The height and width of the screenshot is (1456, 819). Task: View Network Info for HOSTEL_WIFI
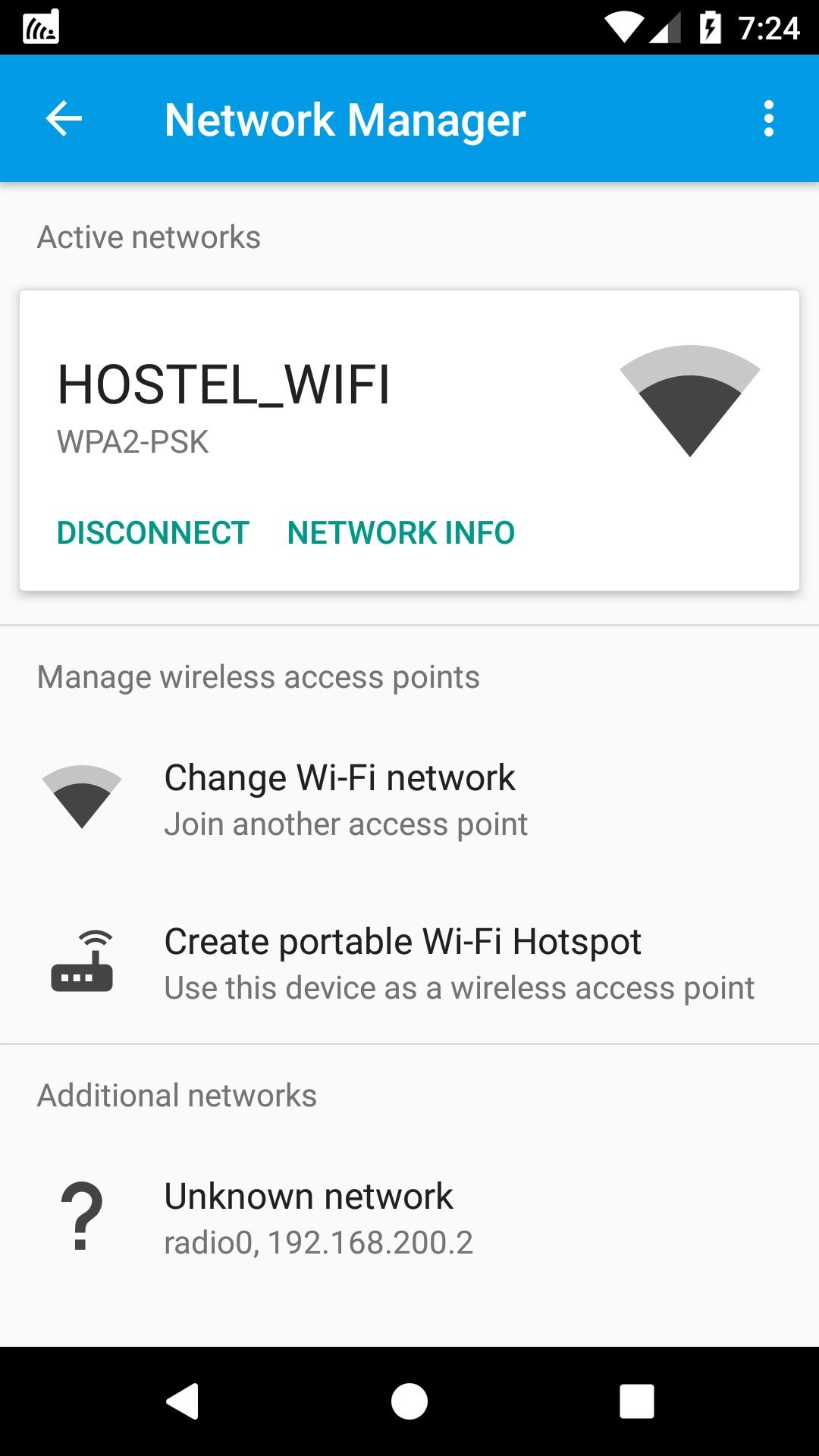click(401, 533)
